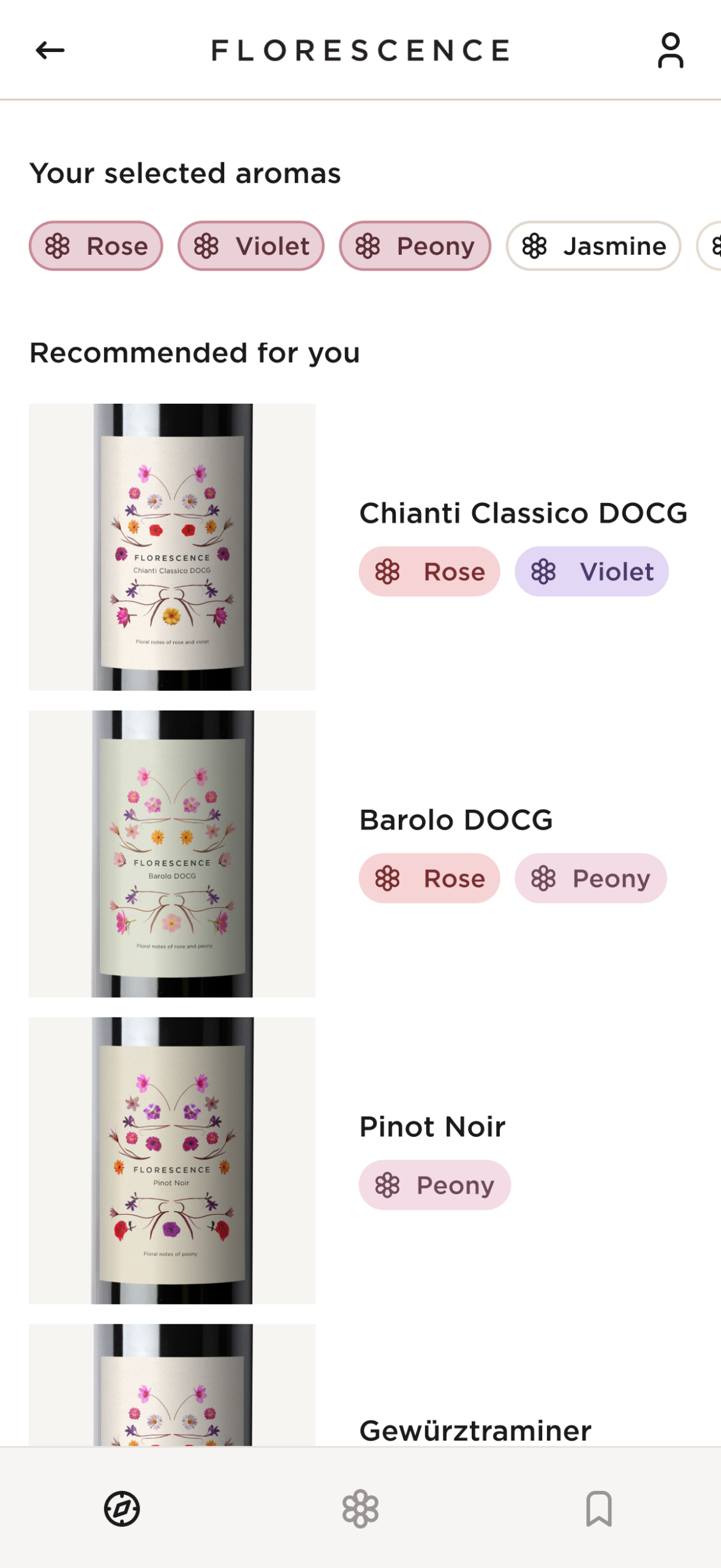This screenshot has height=1568, width=721.
Task: Open the saved bookmarks tab
Action: [x=598, y=1509]
